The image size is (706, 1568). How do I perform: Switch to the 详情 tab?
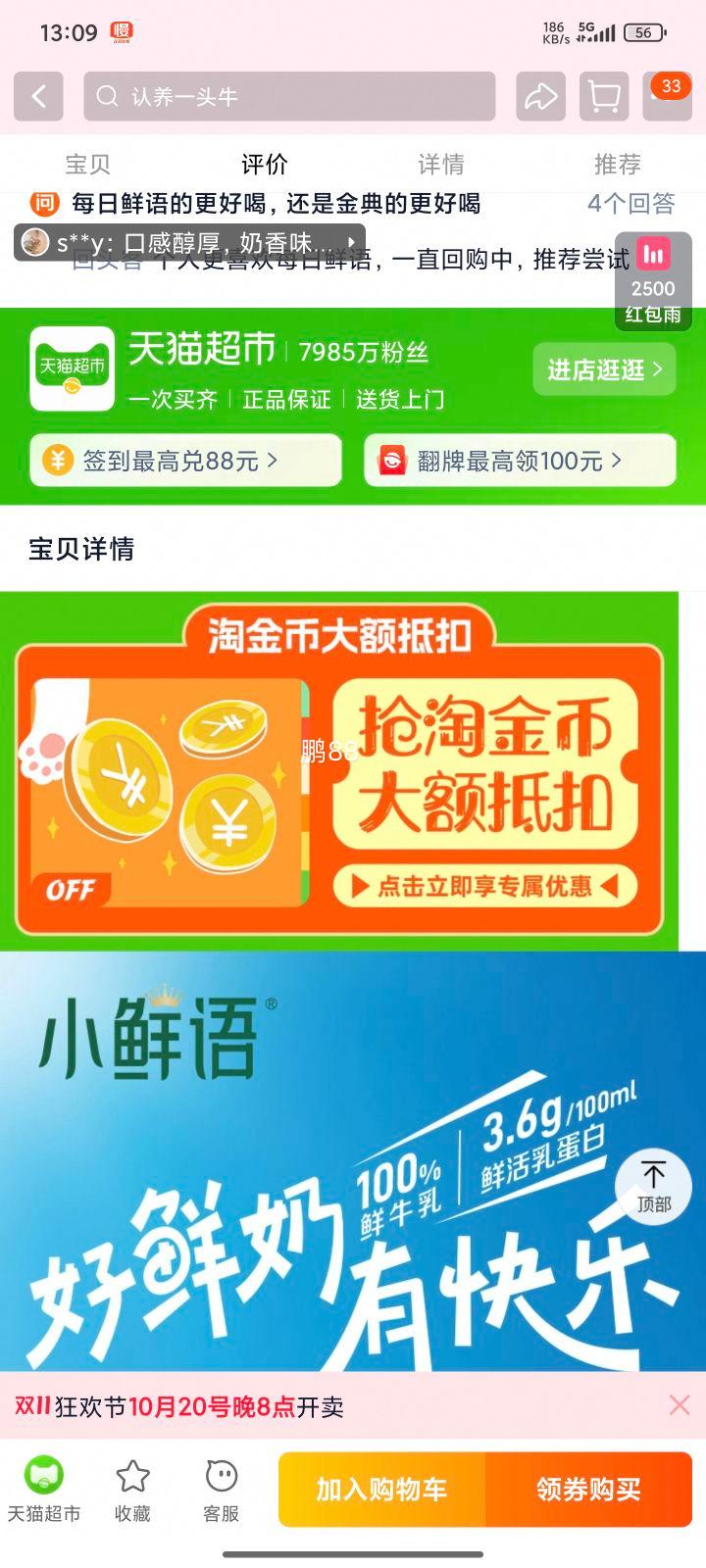(441, 164)
